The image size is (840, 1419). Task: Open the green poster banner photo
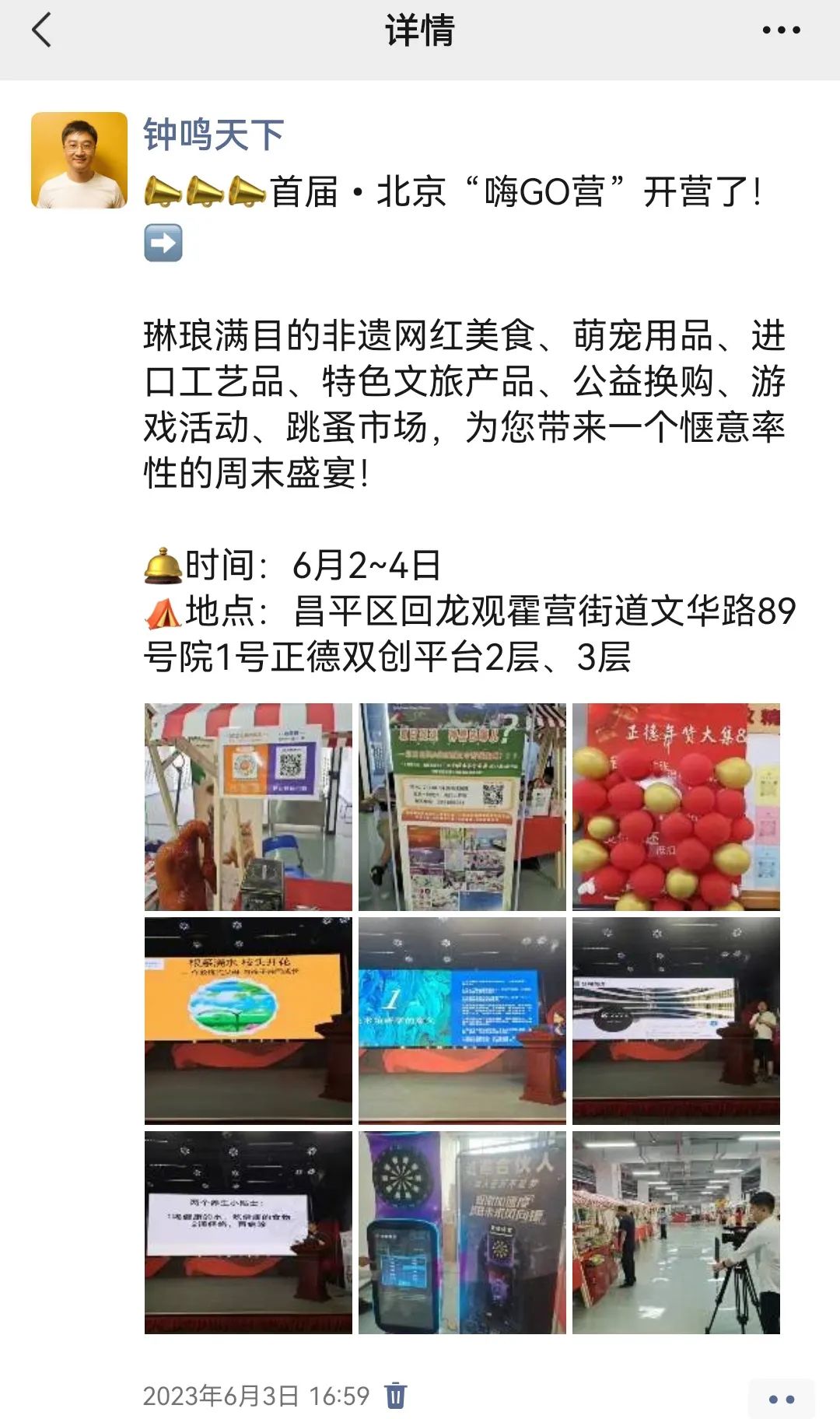point(462,807)
